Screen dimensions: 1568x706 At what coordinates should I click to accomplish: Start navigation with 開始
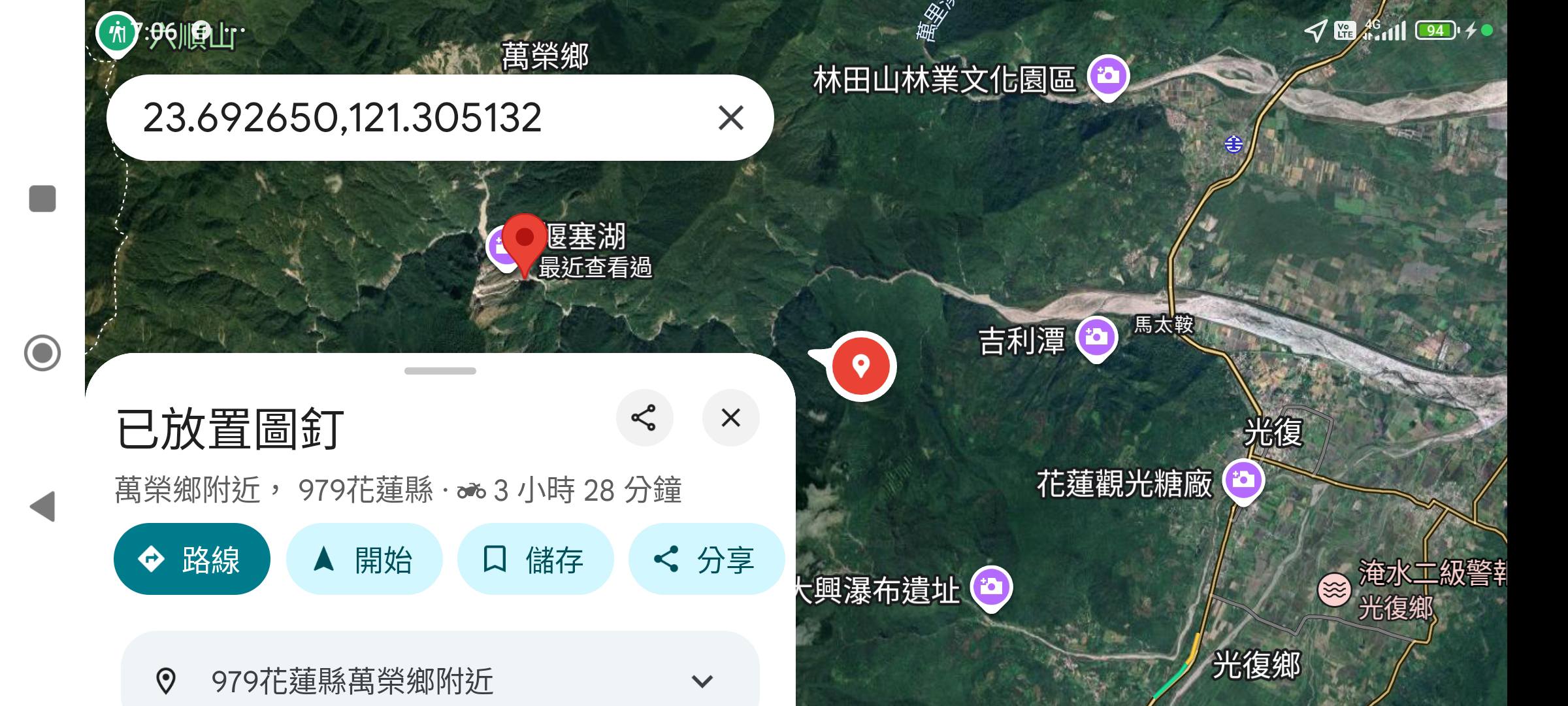point(364,559)
